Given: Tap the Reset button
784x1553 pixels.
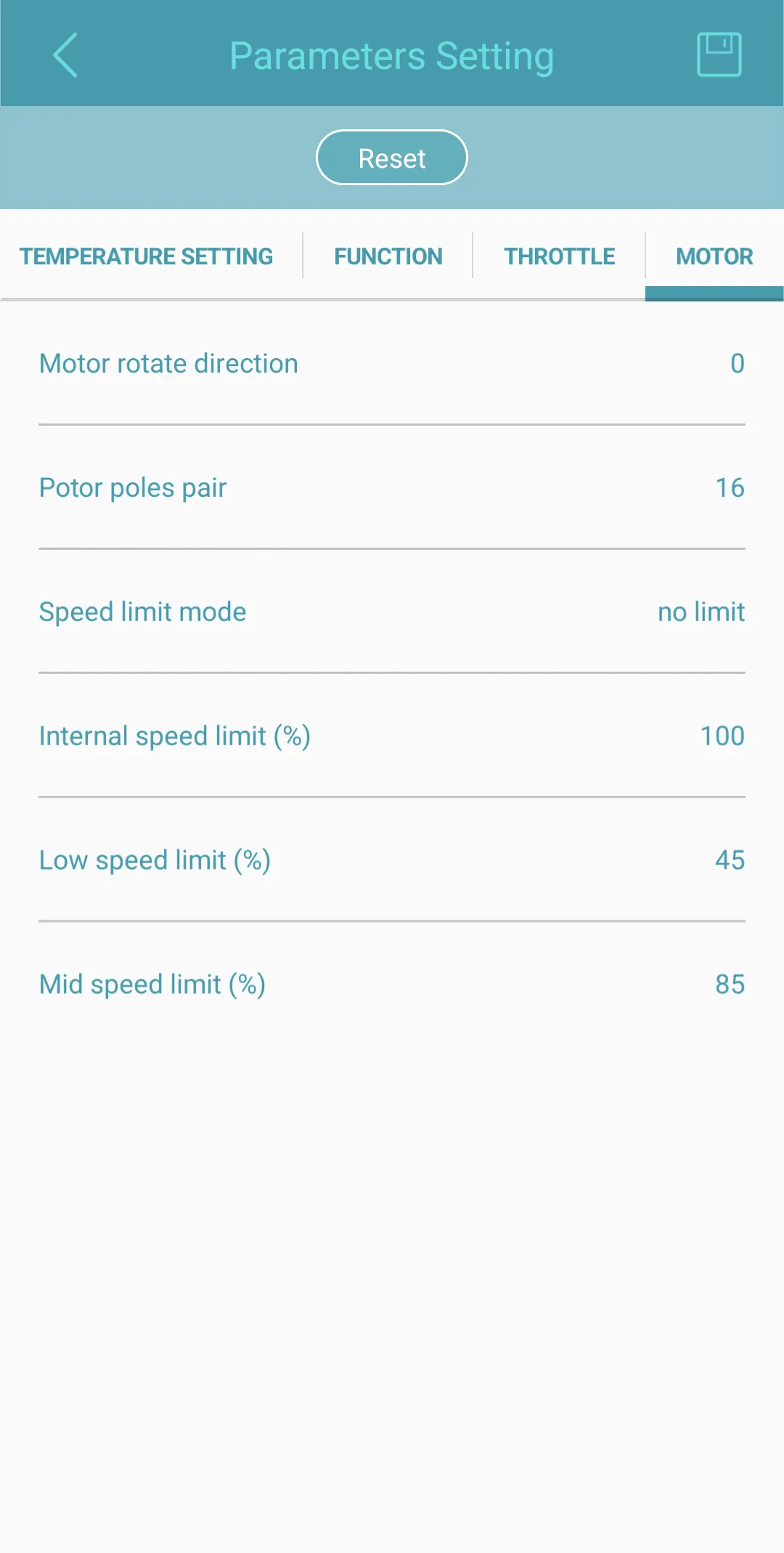Looking at the screenshot, I should 392,158.
